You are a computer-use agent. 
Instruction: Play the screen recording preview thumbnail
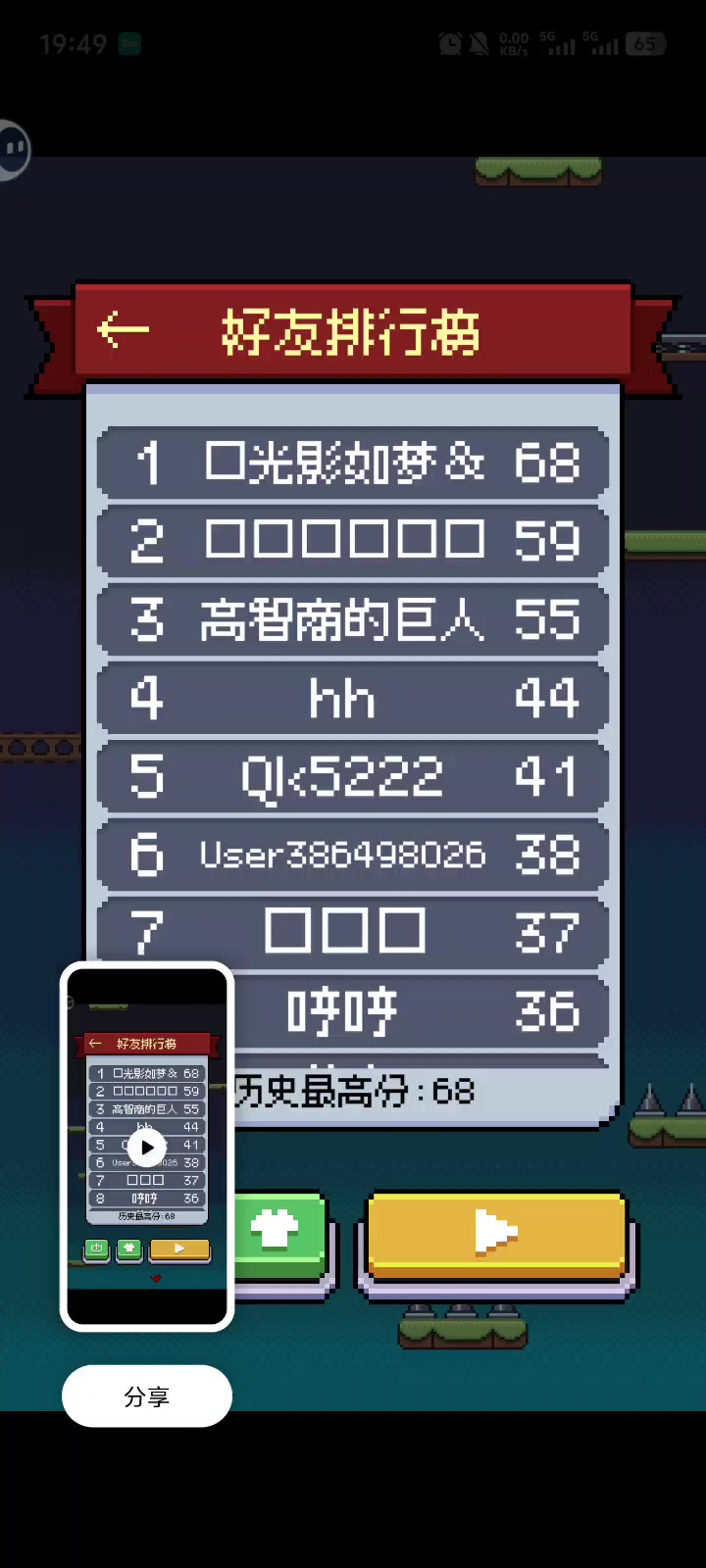(x=147, y=1147)
